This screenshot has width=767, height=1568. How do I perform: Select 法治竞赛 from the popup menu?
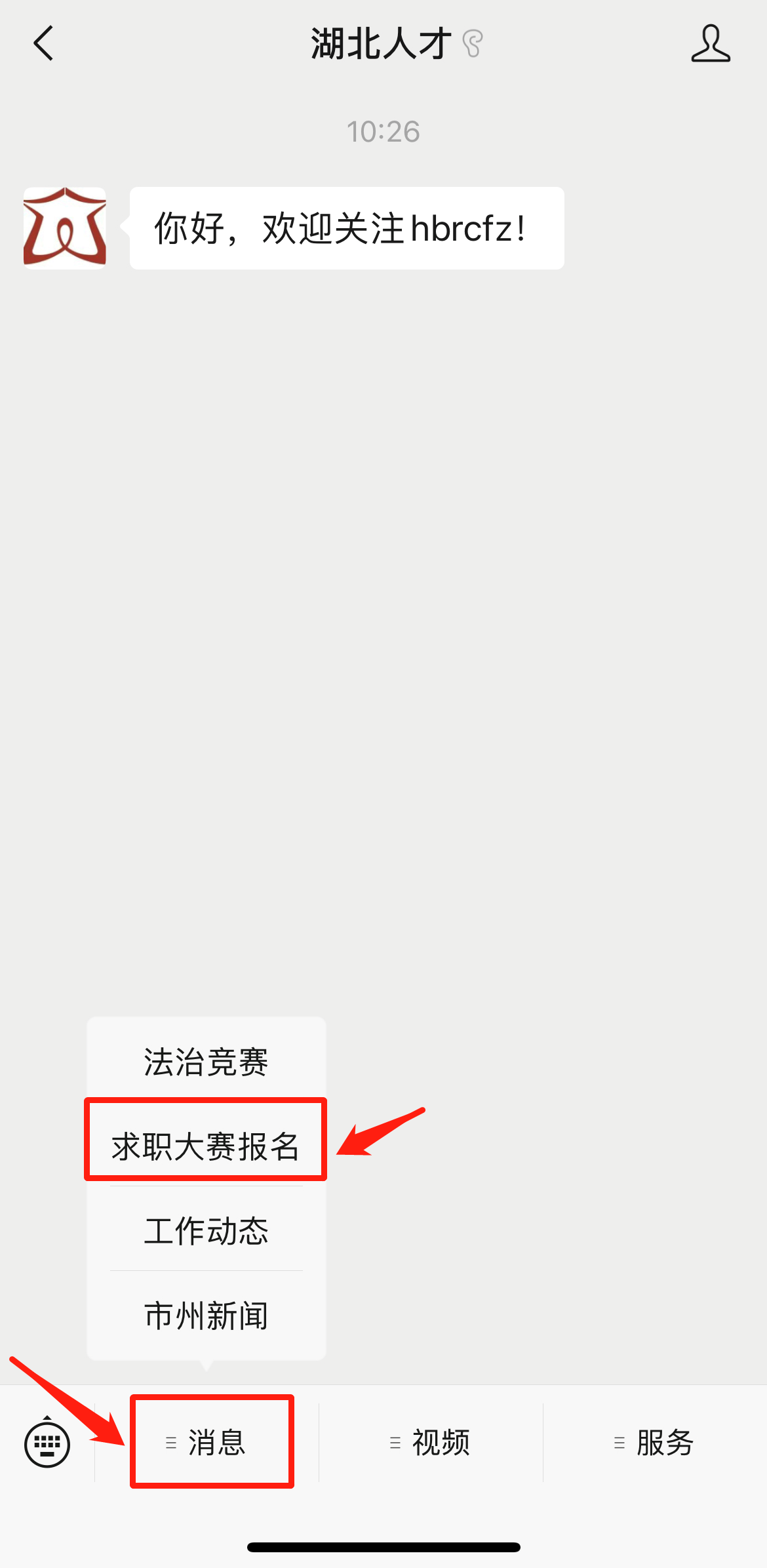point(206,1062)
